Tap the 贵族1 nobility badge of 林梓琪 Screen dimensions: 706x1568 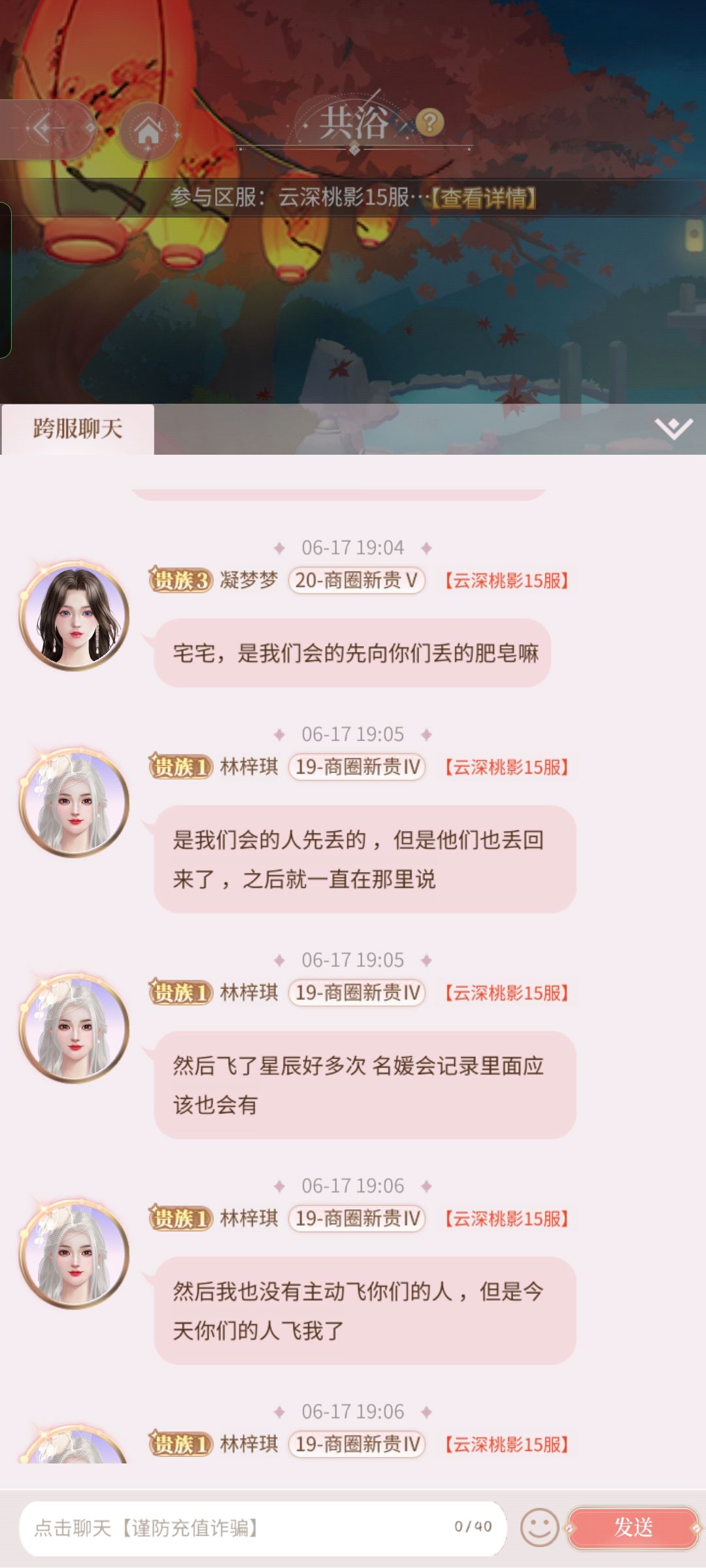point(176,768)
